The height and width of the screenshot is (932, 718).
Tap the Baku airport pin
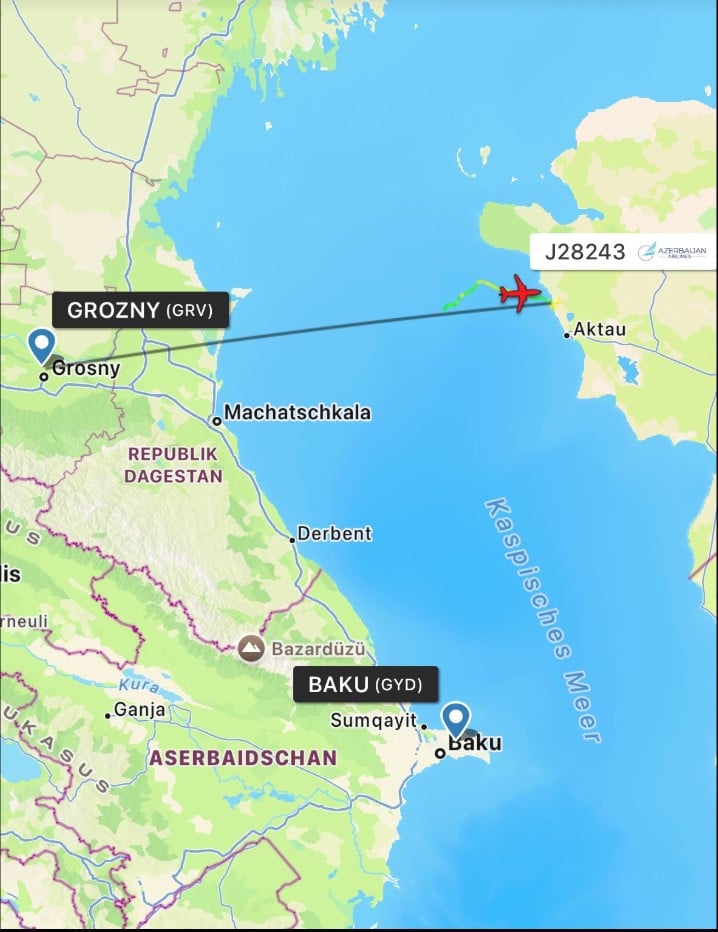456,718
